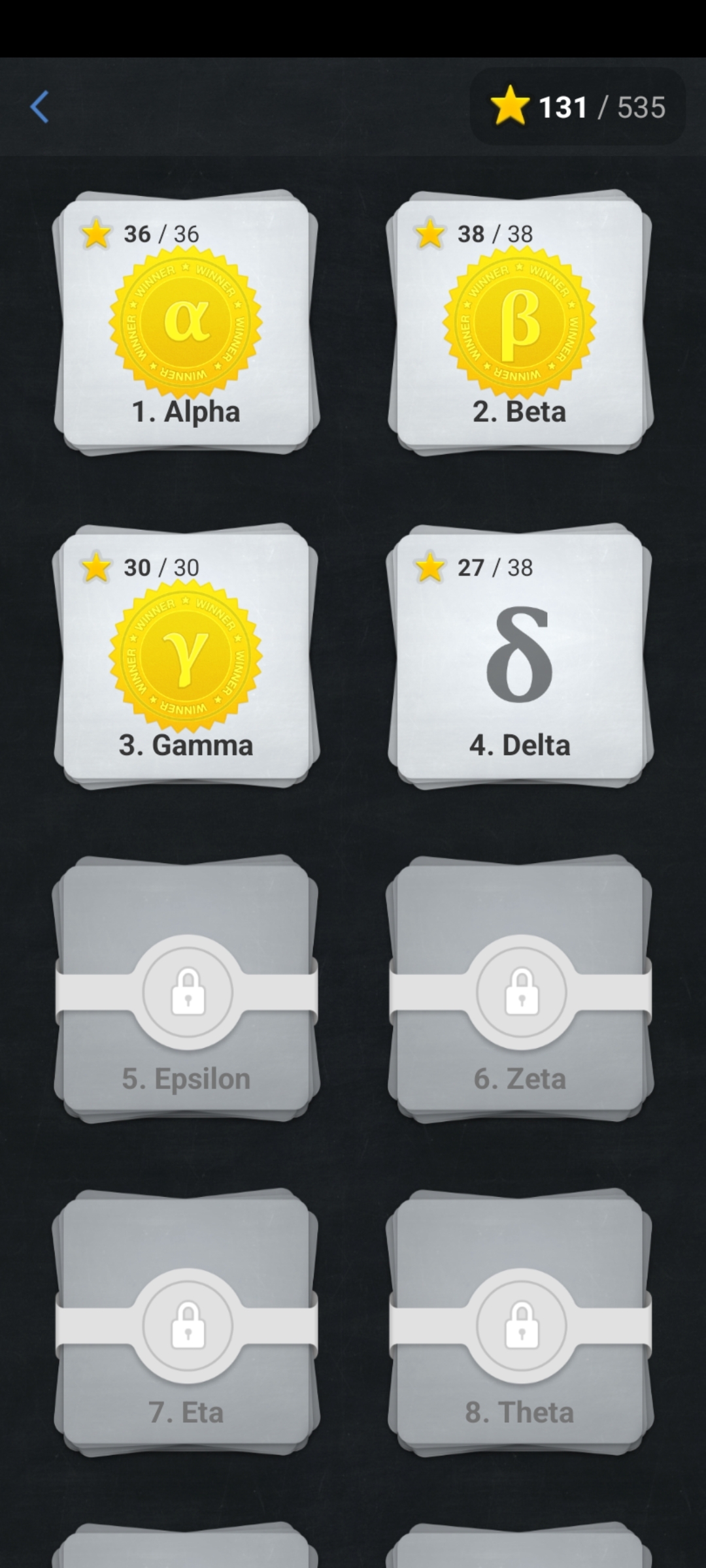706x1568 pixels.
Task: Go back using the top-left arrow
Action: coord(39,107)
